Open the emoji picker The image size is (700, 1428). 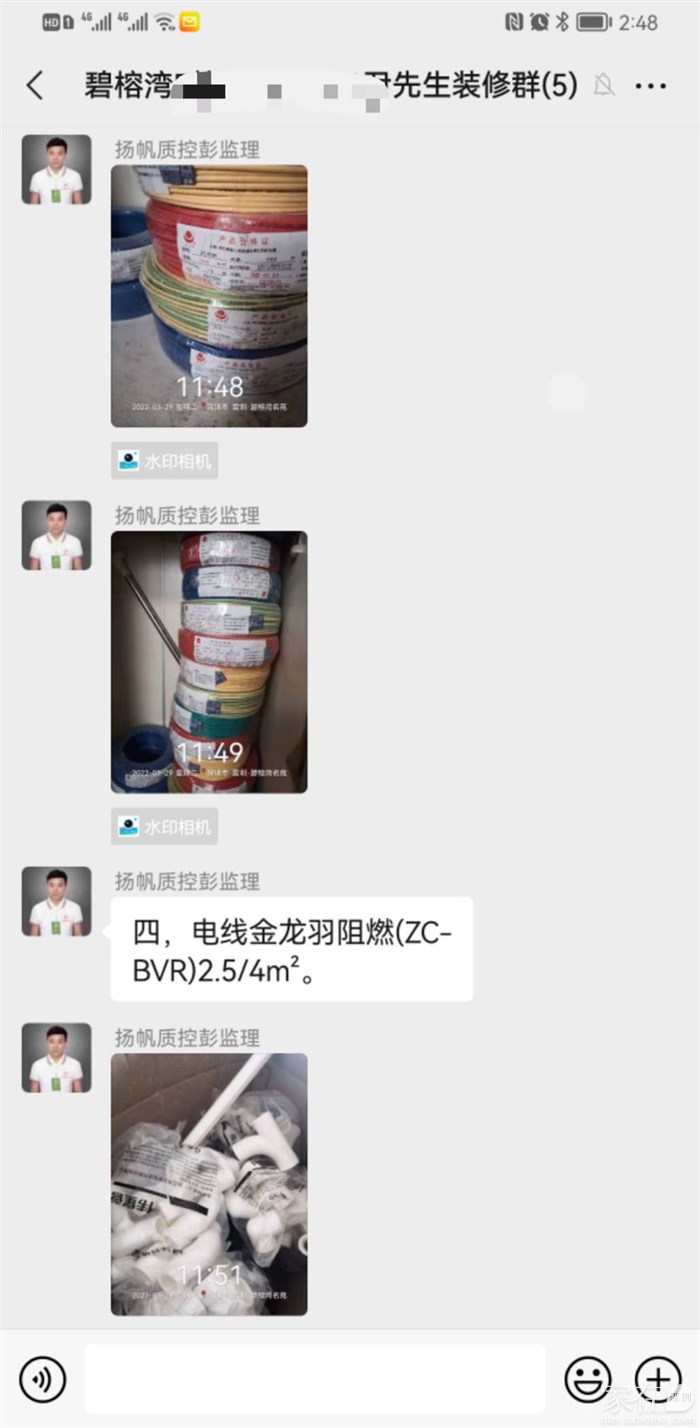(587, 1380)
